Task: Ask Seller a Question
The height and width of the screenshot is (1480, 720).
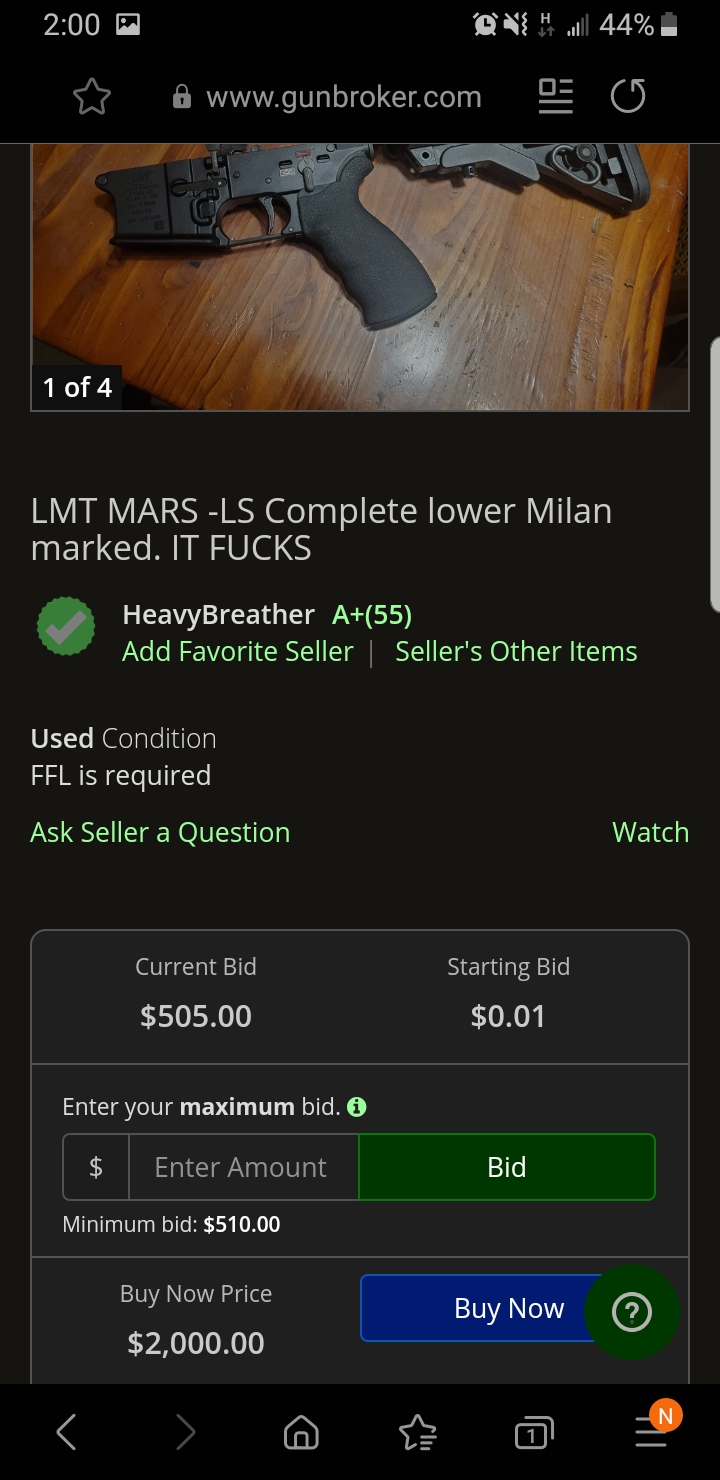Action: point(160,832)
